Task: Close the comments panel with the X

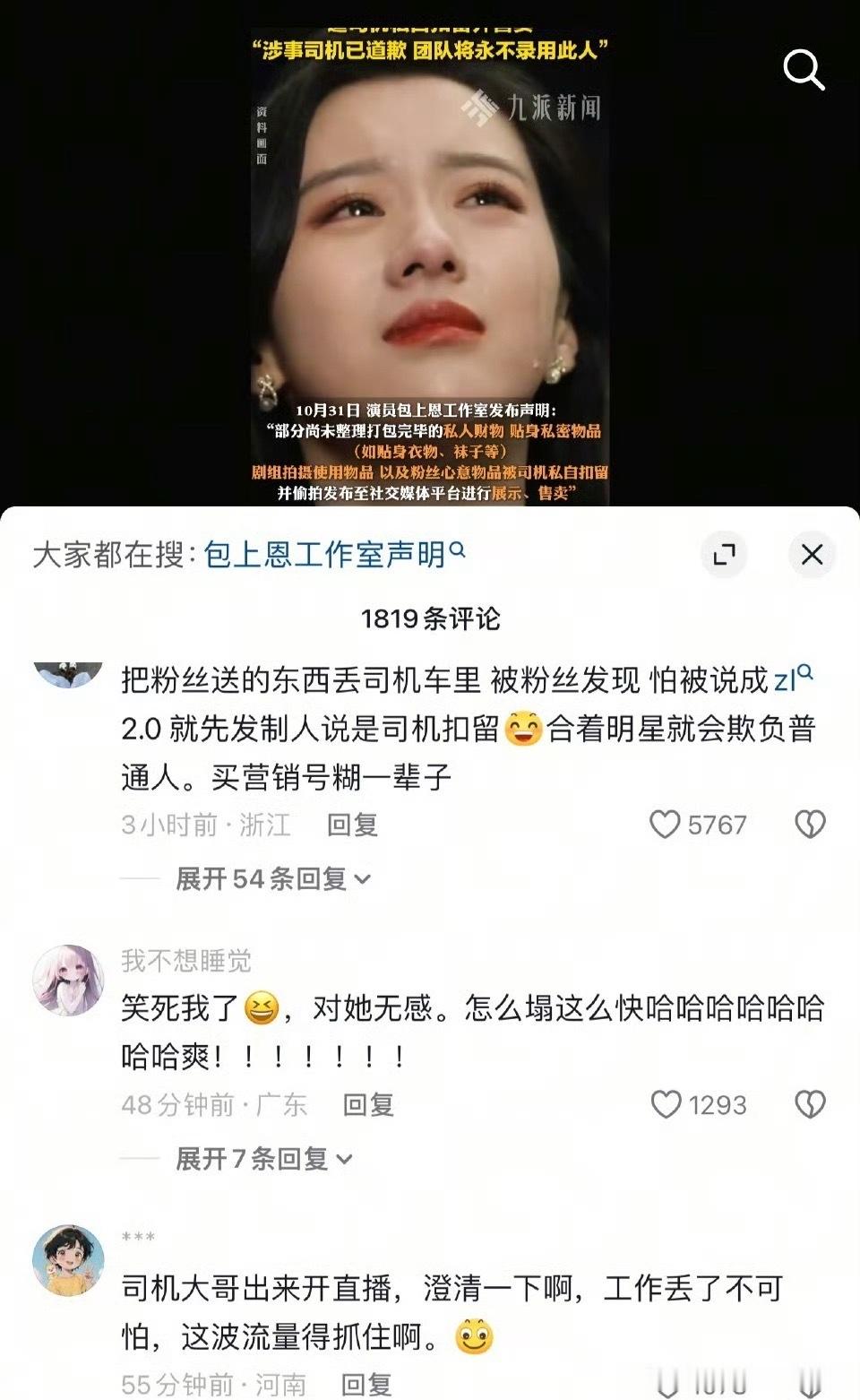Action: pyautogui.click(x=812, y=555)
